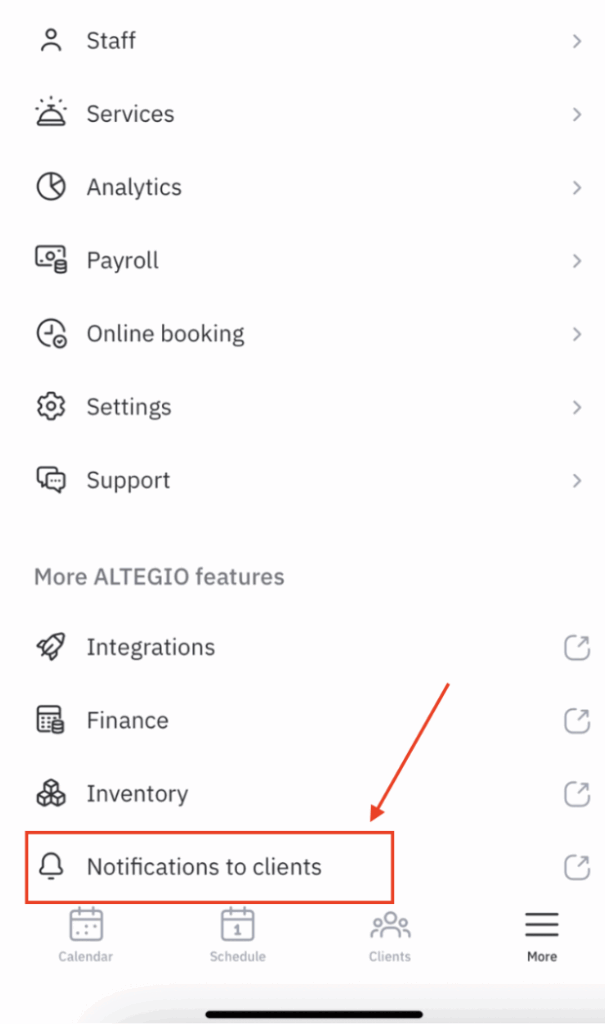The width and height of the screenshot is (605, 1024).
Task: Go to the Clients tab
Action: point(389,936)
